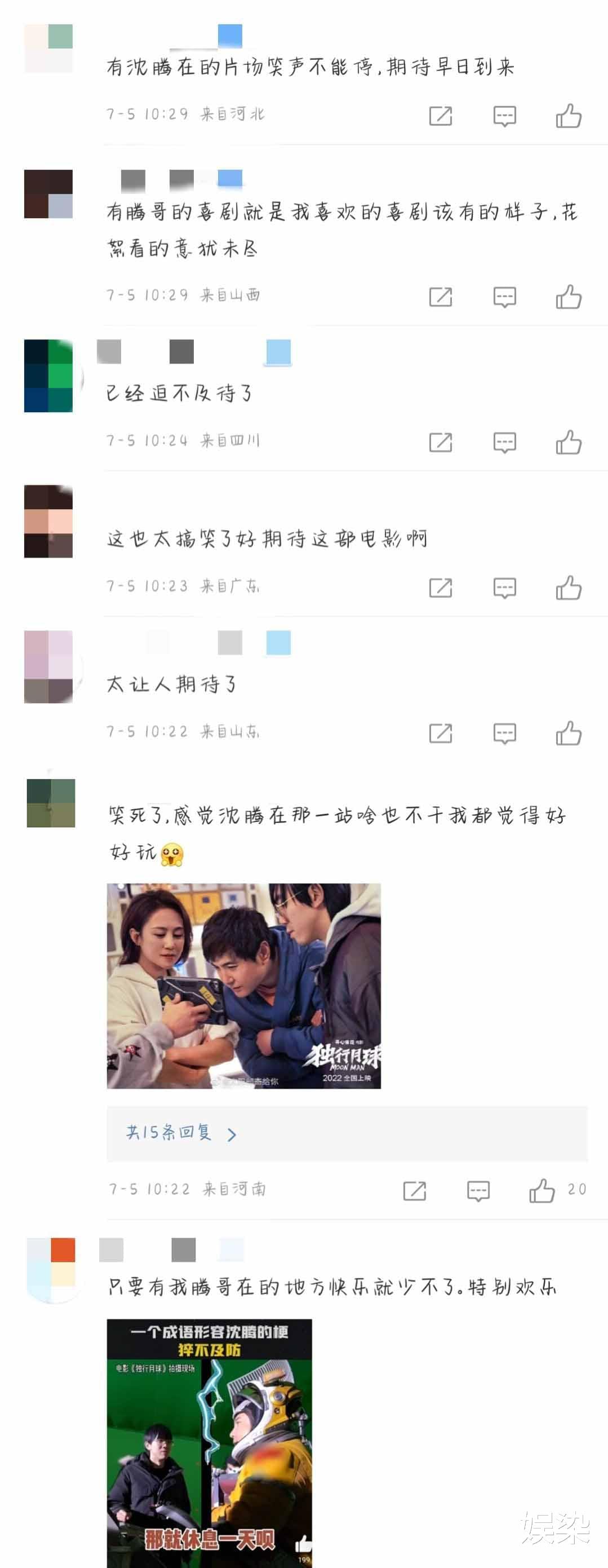Reply to the comment posted from 山西
The height and width of the screenshot is (1568, 608).
point(504,297)
